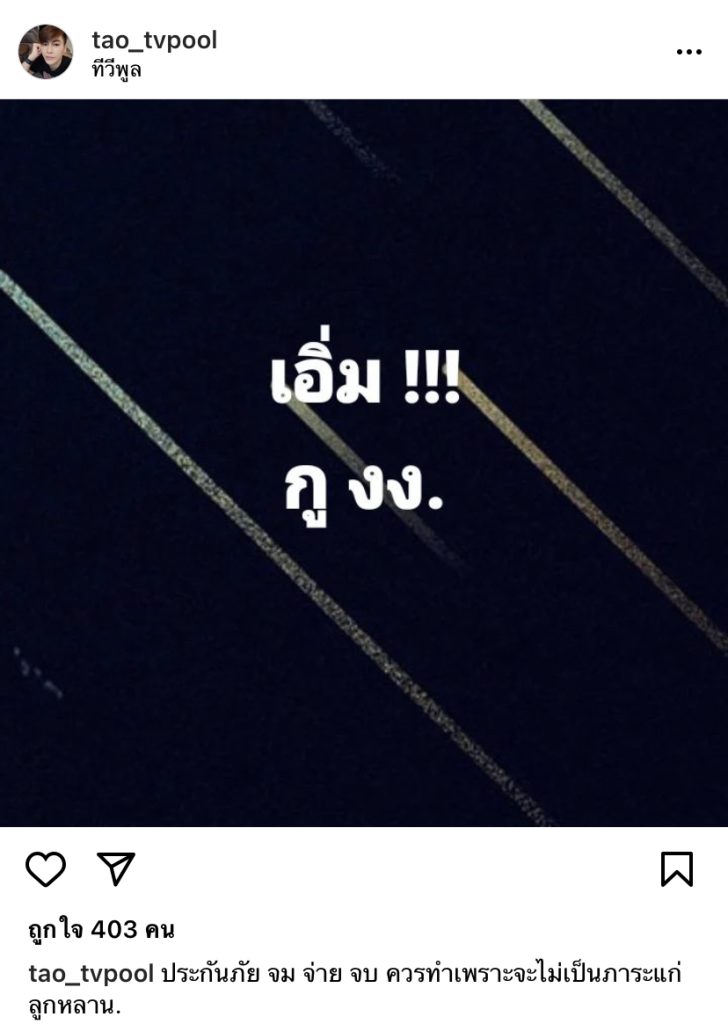Screen dimensions: 728x1024
Task: Open tao_tvpool's profile picture
Action: (45, 52)
